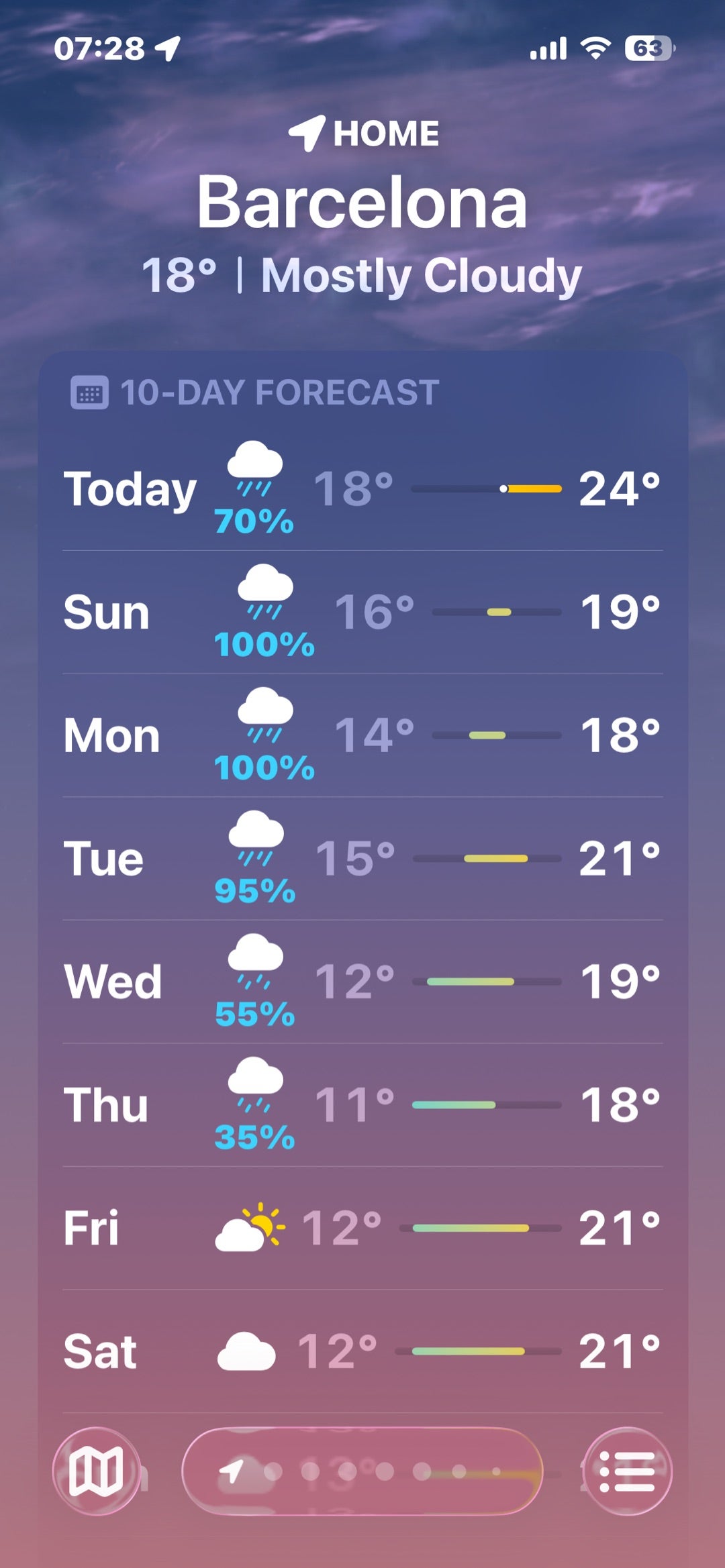Show Wednesday's forecast details

point(362,982)
